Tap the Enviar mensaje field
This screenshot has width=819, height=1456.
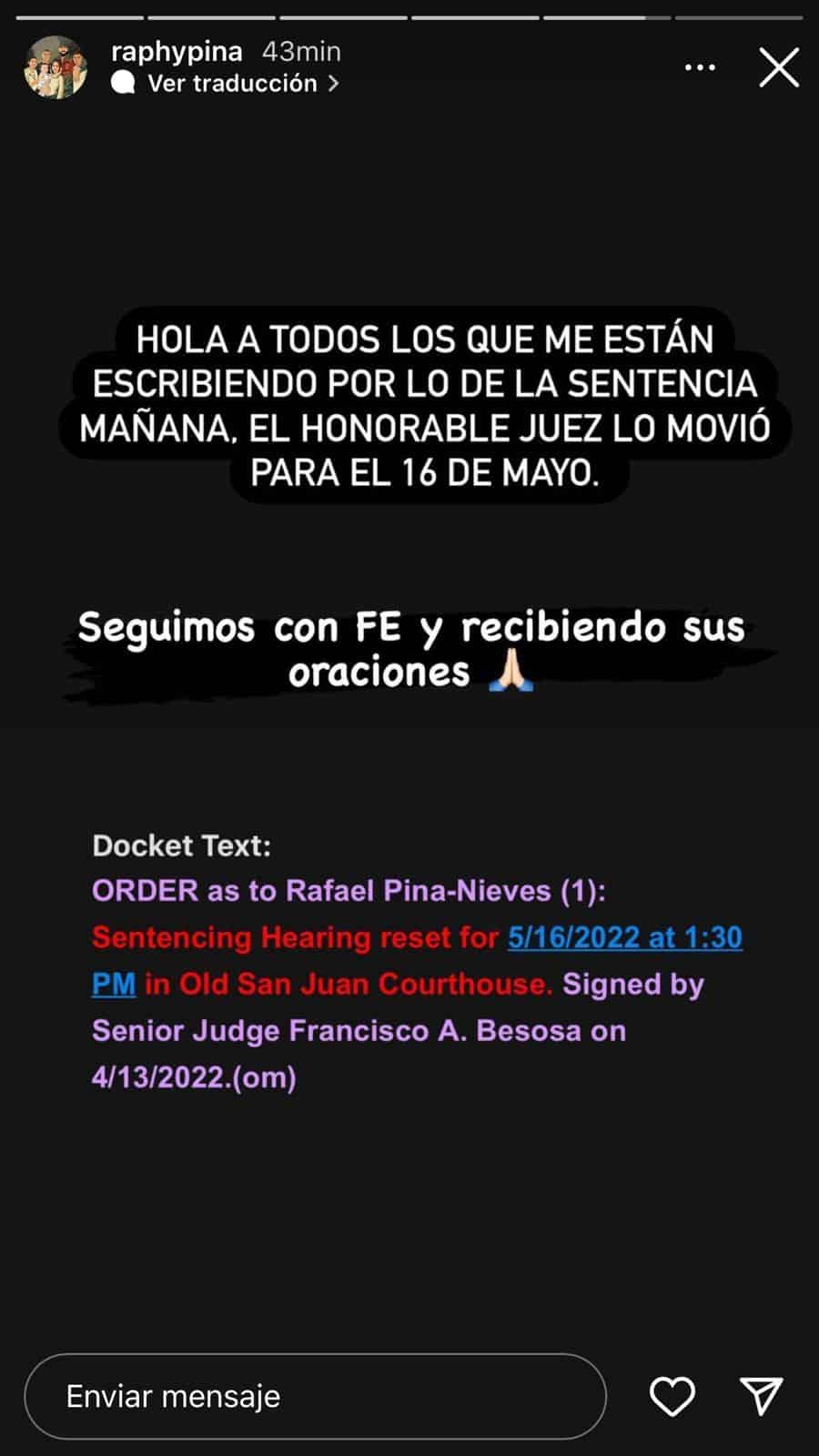tap(315, 1396)
